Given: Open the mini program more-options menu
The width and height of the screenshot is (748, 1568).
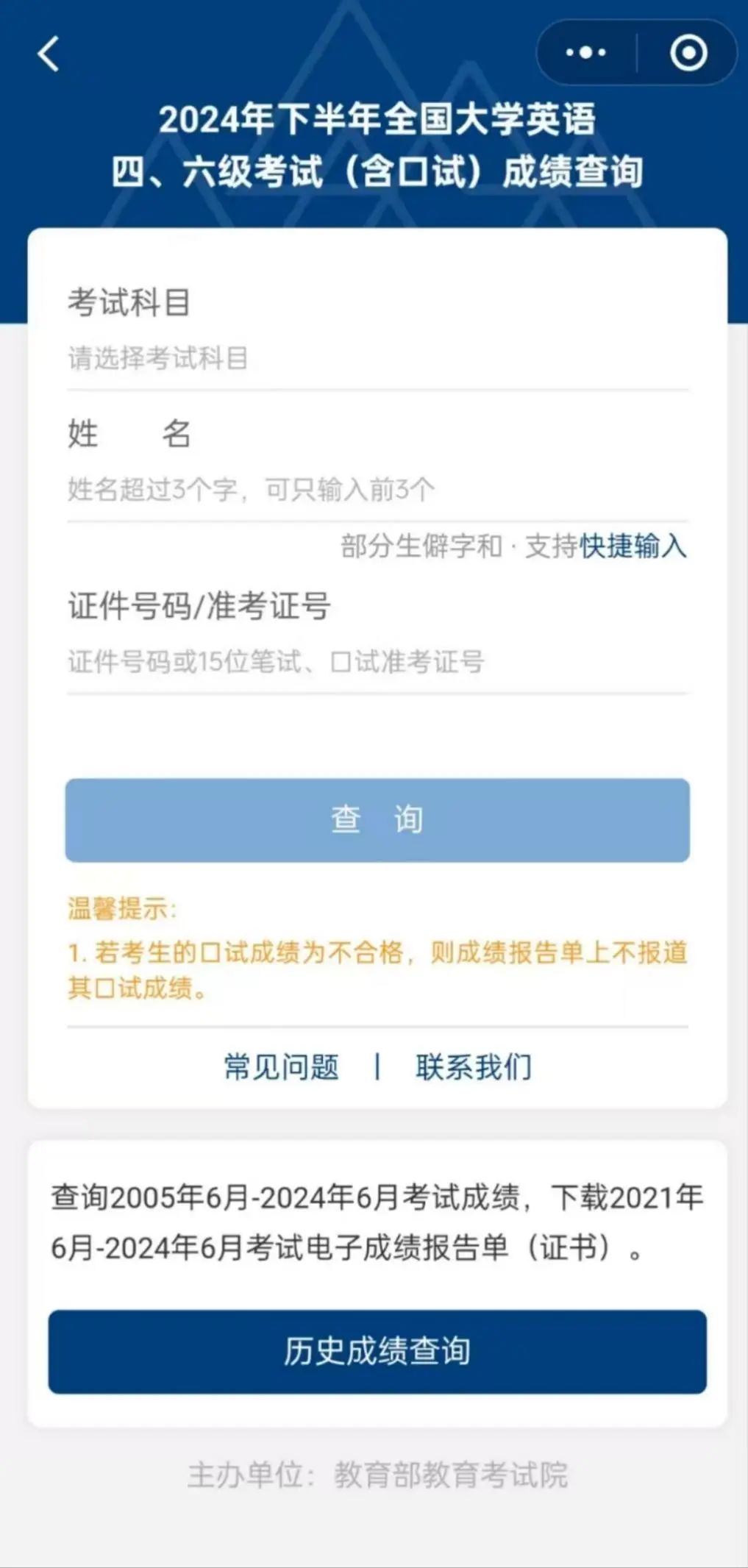Looking at the screenshot, I should pyautogui.click(x=585, y=53).
